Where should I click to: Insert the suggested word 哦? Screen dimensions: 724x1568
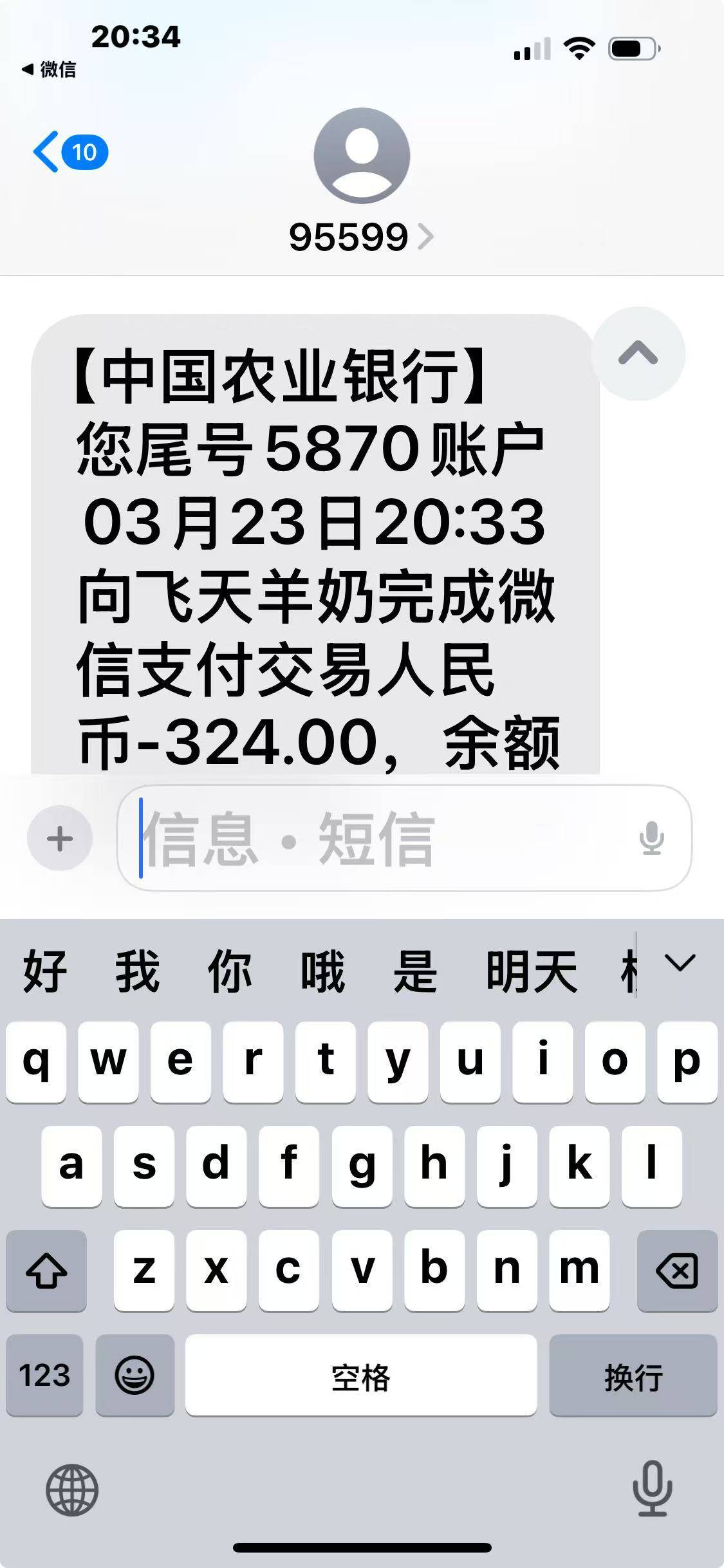322,971
